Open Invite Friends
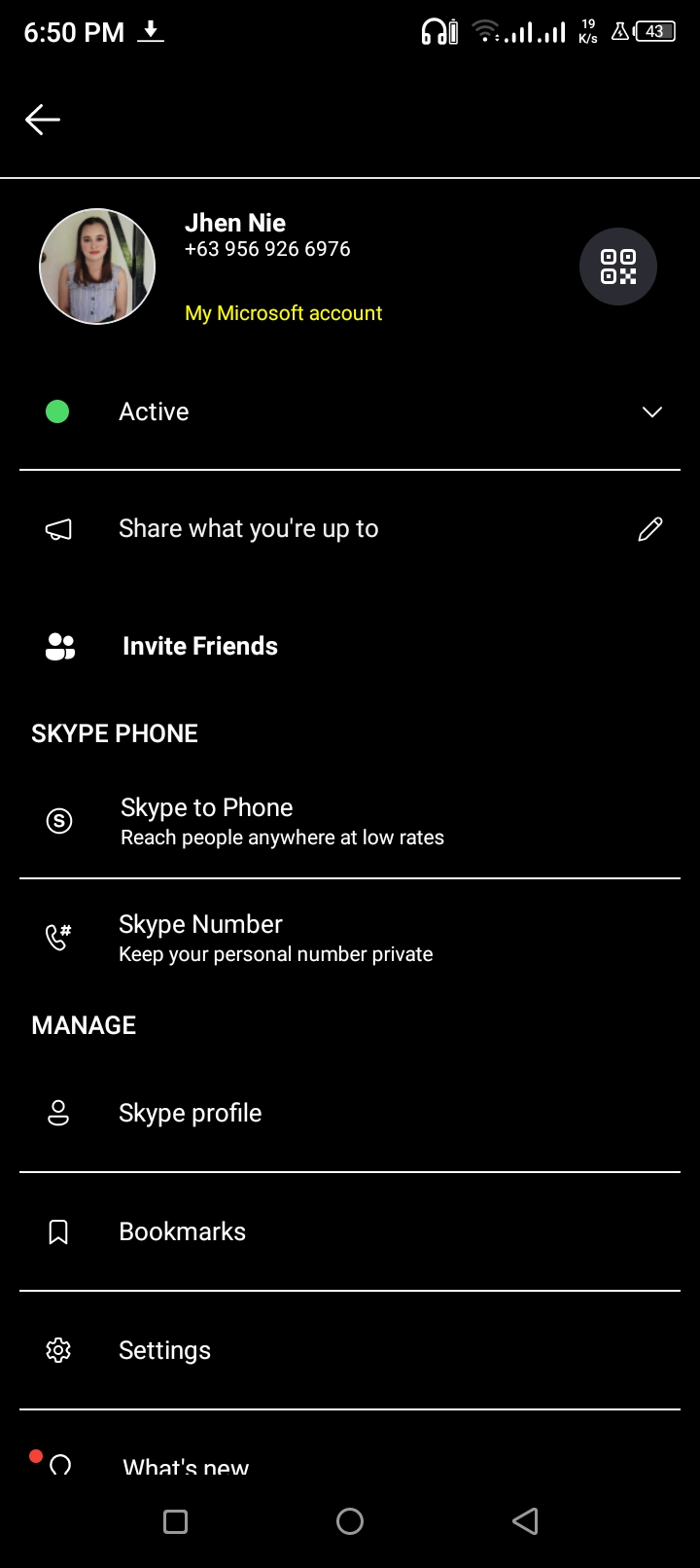 (350, 646)
